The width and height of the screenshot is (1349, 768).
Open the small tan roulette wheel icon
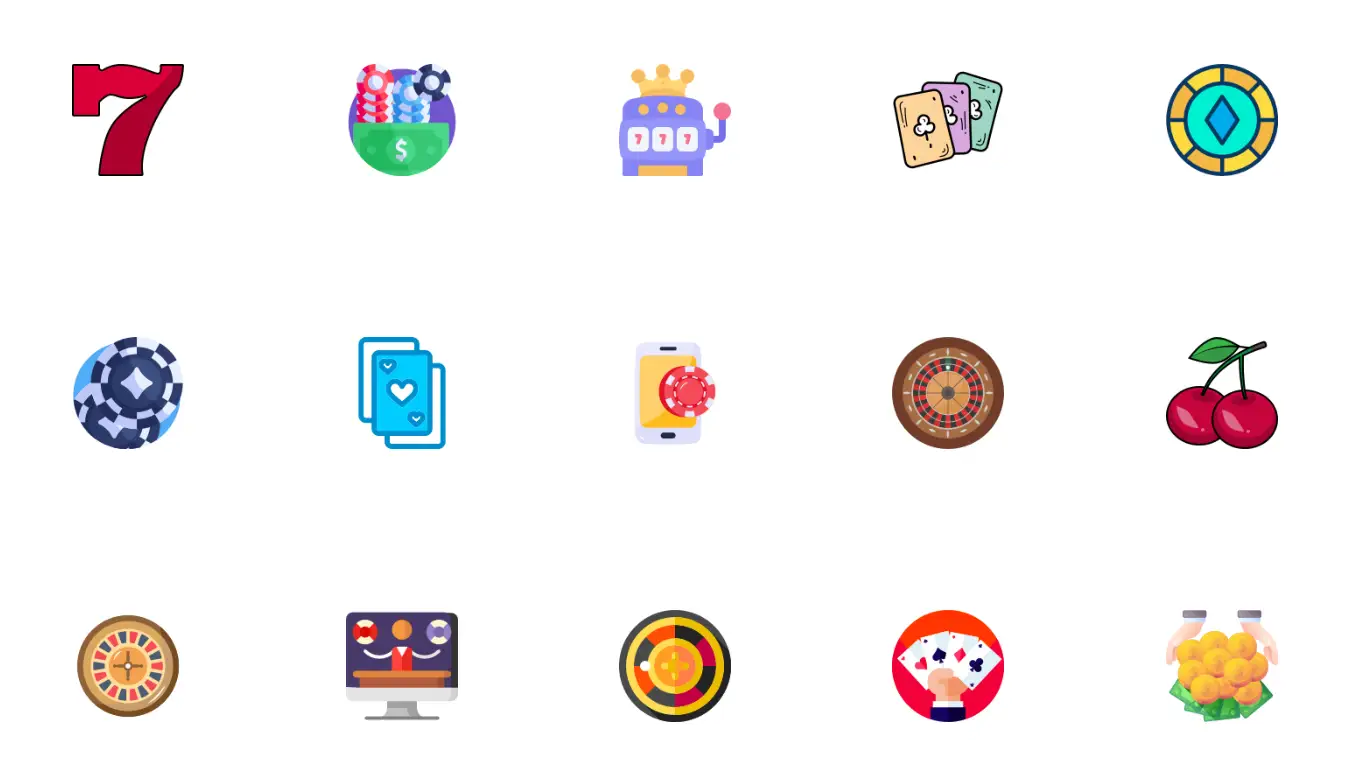tap(128, 666)
